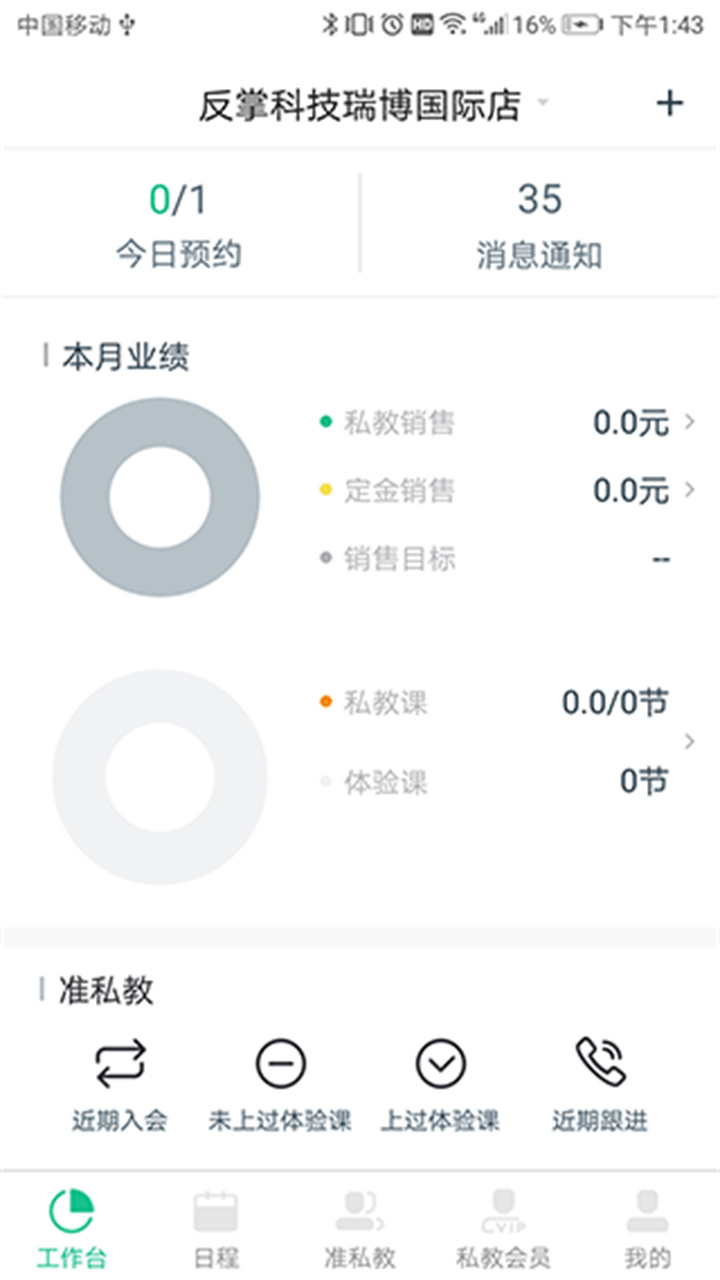Open the 近期入会 recent enrollment icon
The height and width of the screenshot is (1280, 720).
[122, 1063]
